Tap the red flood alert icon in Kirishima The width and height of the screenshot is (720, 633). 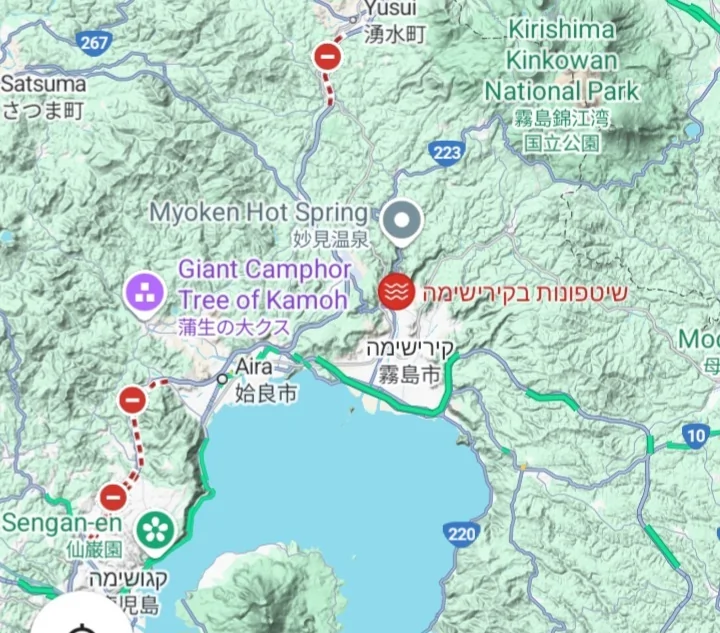point(397,292)
